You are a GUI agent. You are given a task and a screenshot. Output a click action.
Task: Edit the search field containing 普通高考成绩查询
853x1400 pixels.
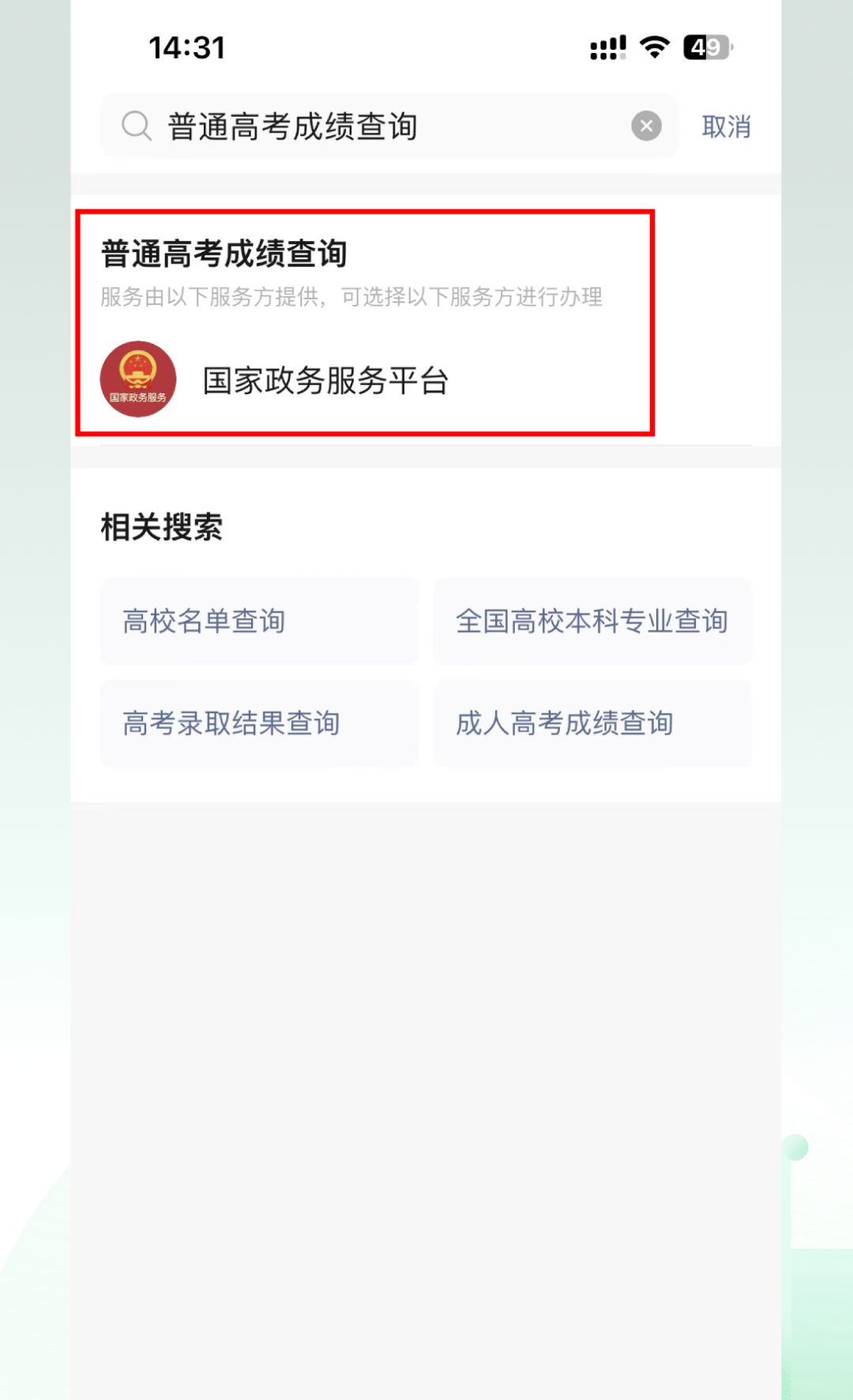point(379,126)
